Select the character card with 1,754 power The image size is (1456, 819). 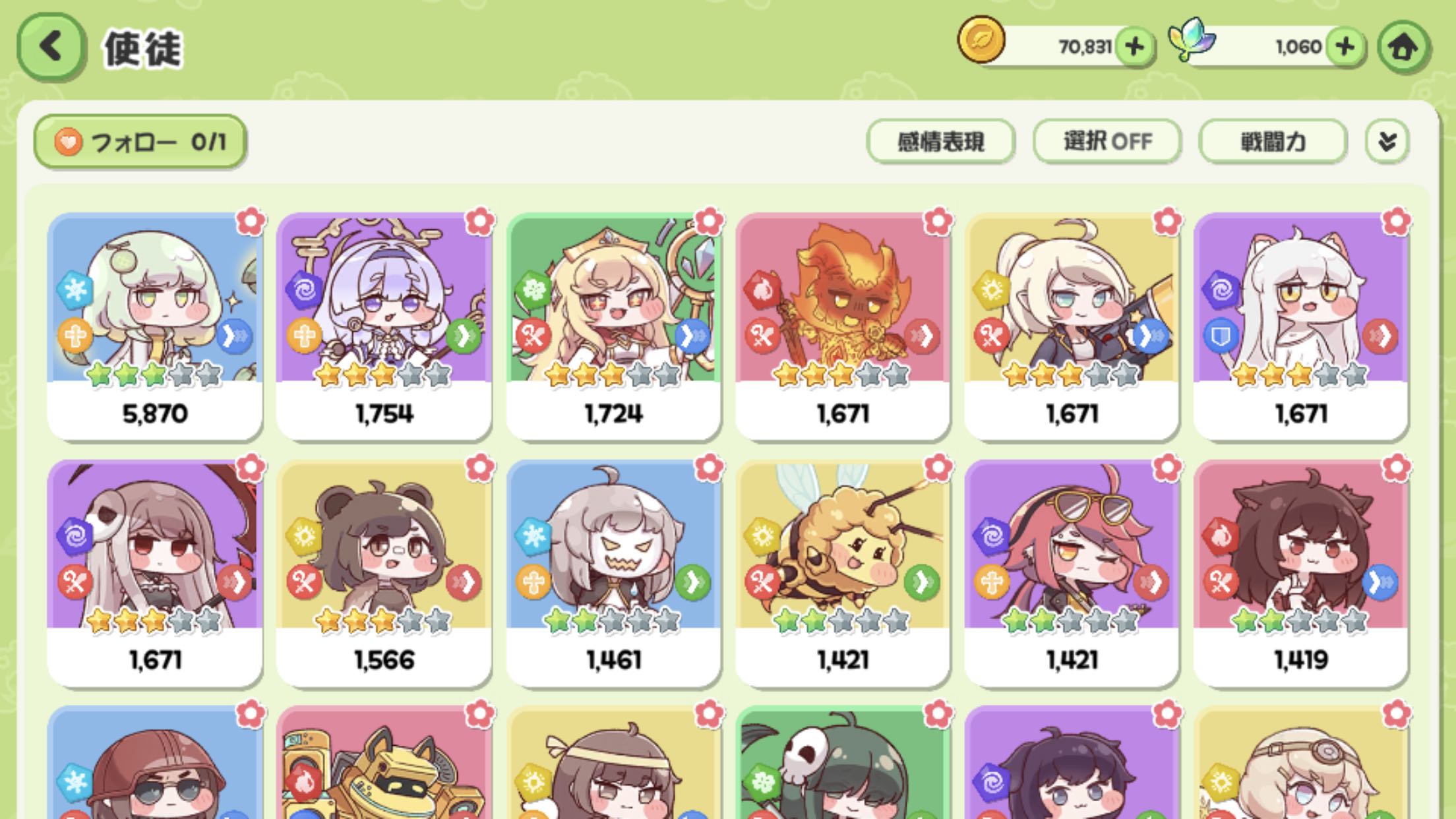[x=384, y=326]
